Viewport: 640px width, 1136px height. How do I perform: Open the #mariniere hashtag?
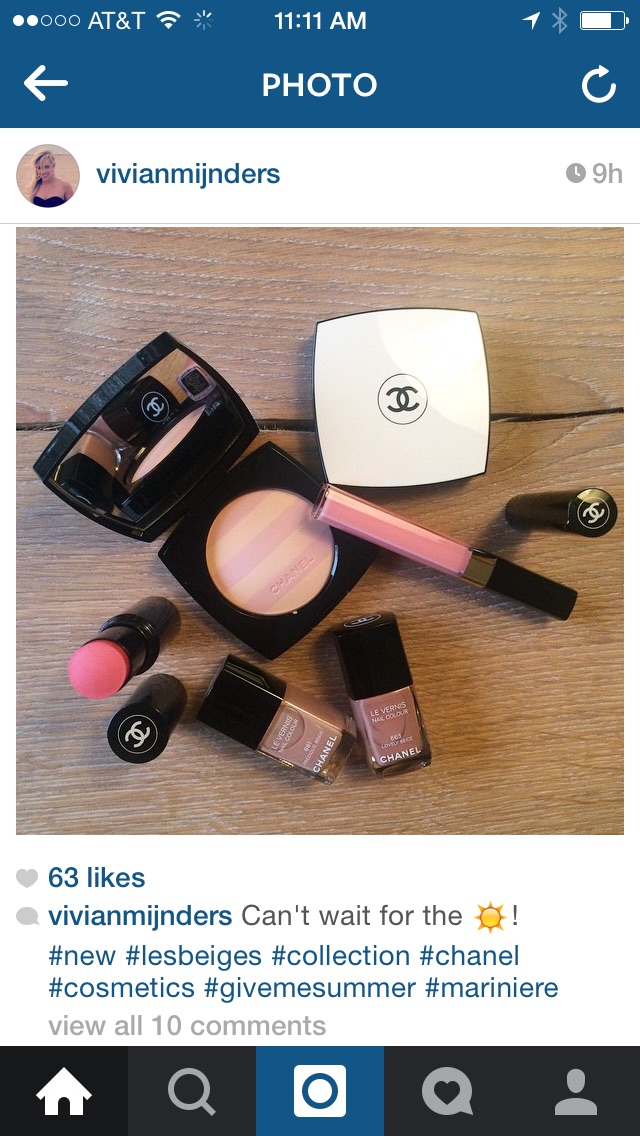pos(491,989)
